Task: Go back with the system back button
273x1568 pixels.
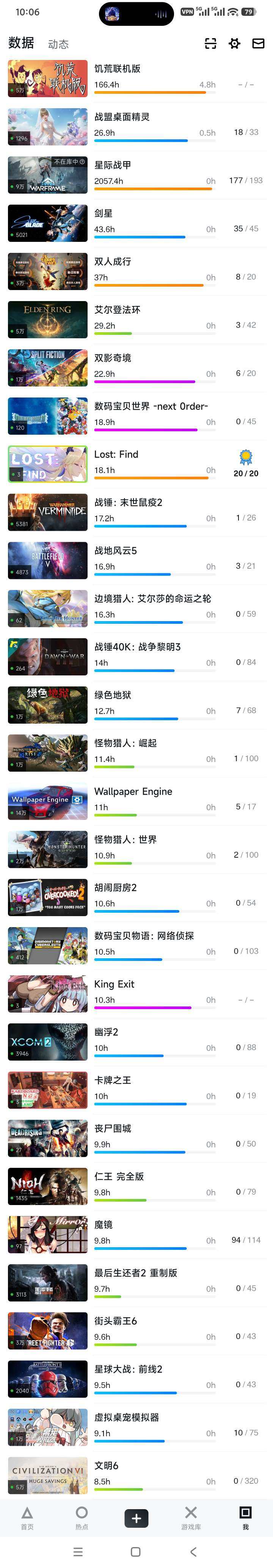Action: point(193,1552)
